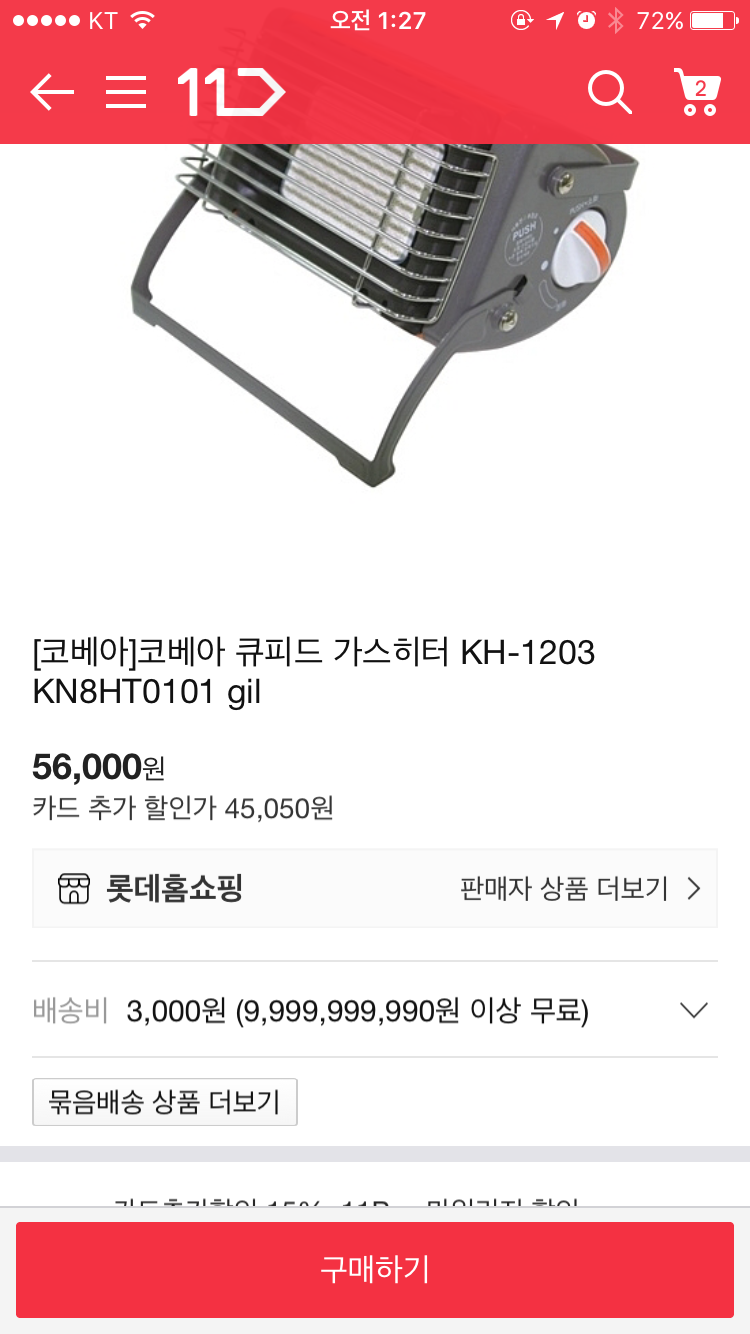Open the search magnifier
The width and height of the screenshot is (750, 1334).
[x=609, y=92]
